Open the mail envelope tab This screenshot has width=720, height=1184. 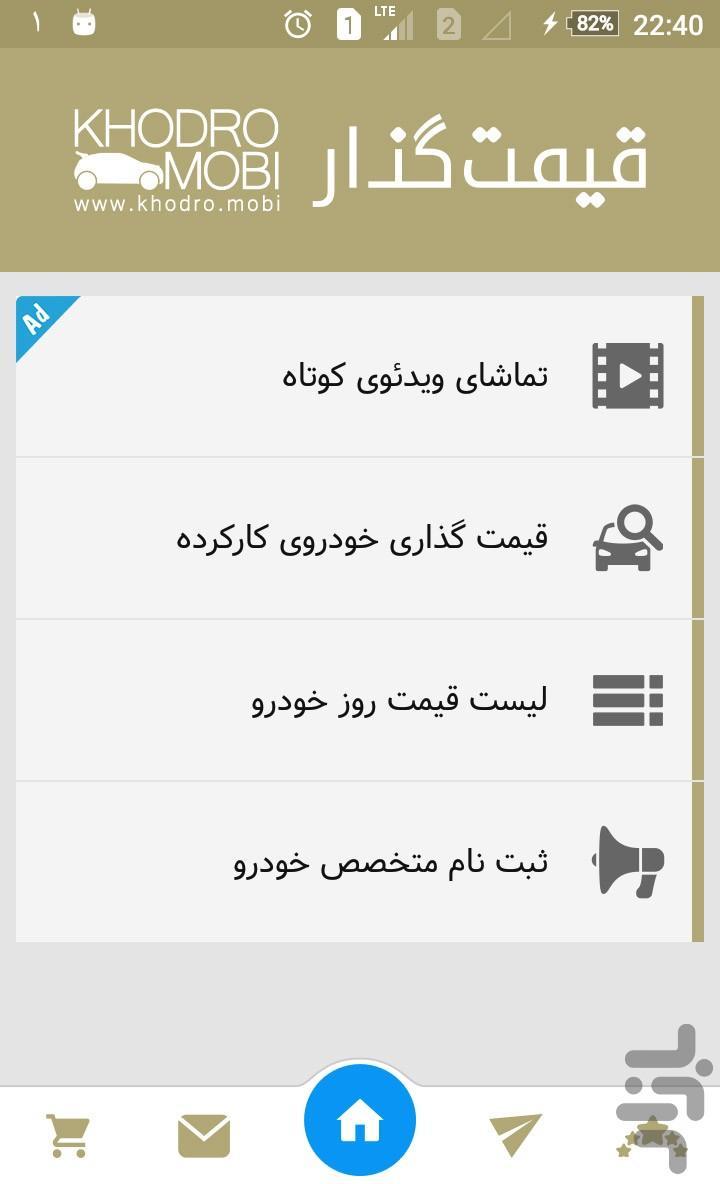pos(204,1136)
